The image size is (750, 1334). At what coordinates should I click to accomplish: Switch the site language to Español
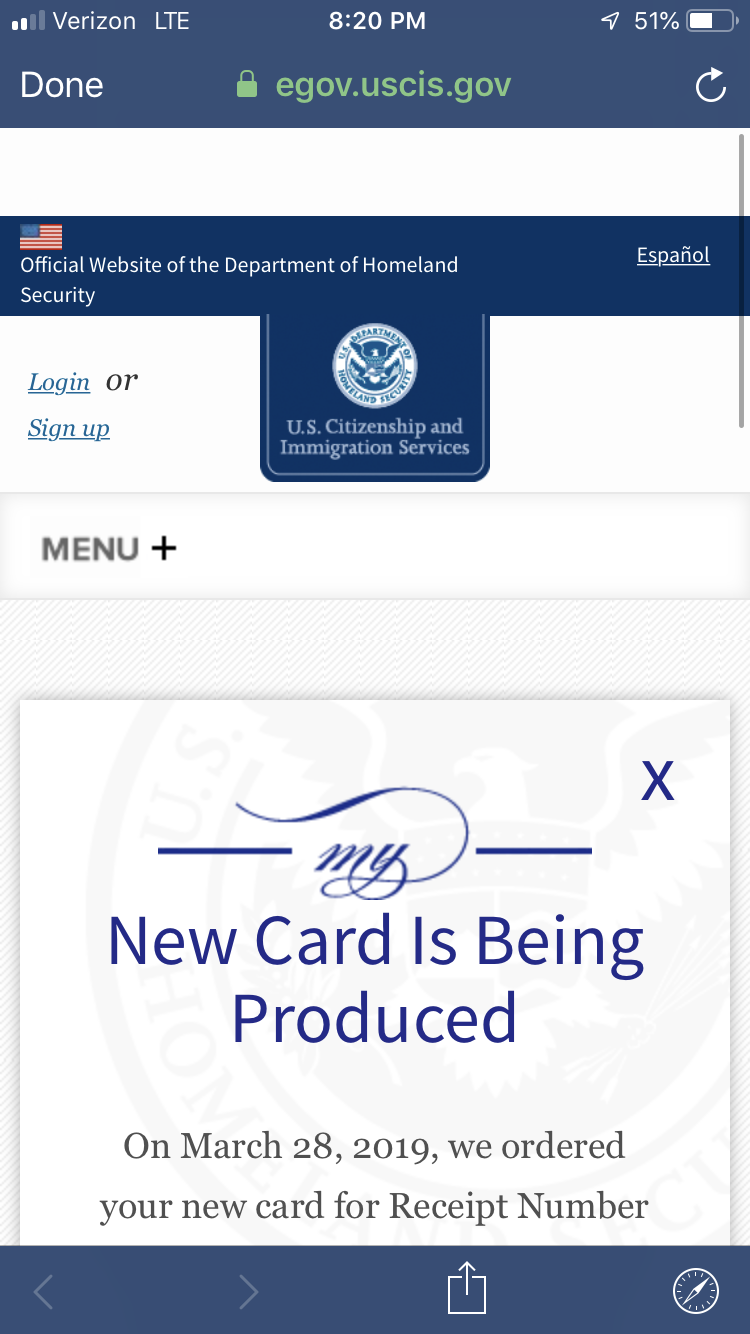tap(673, 255)
